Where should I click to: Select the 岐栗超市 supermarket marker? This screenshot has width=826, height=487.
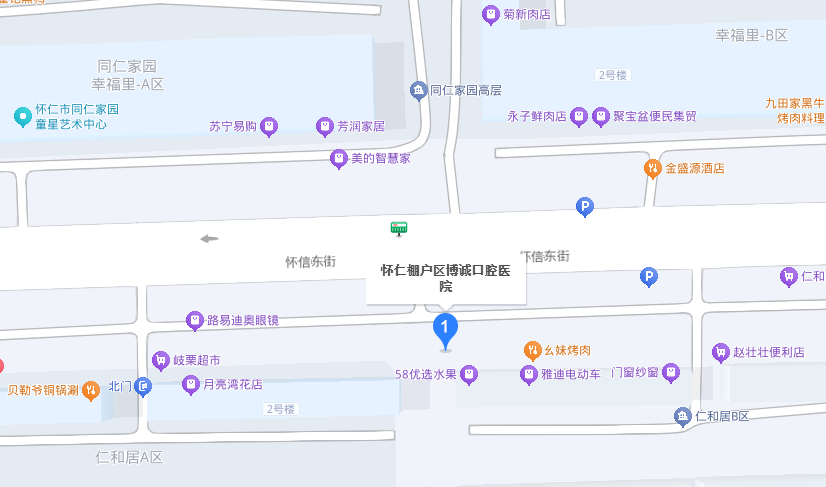click(160, 360)
